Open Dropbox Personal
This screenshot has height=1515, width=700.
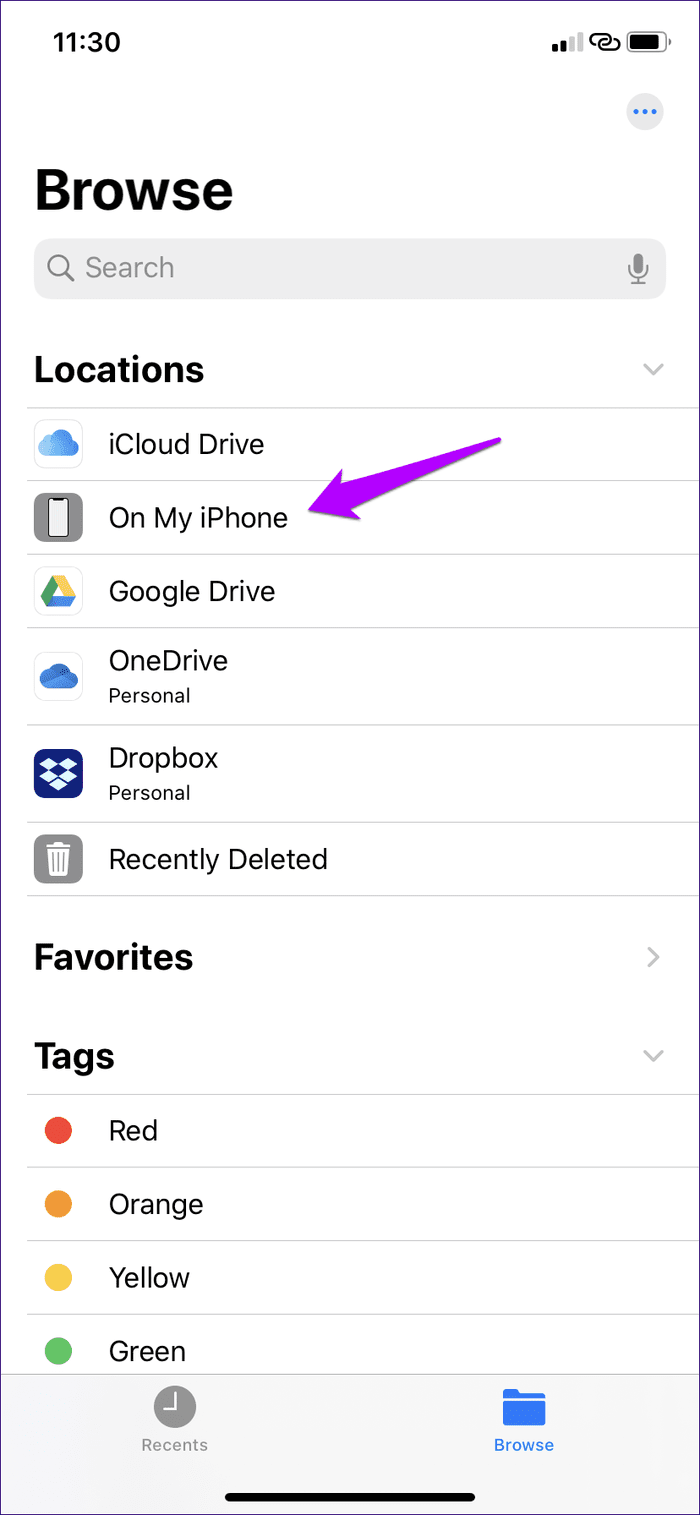[163, 773]
